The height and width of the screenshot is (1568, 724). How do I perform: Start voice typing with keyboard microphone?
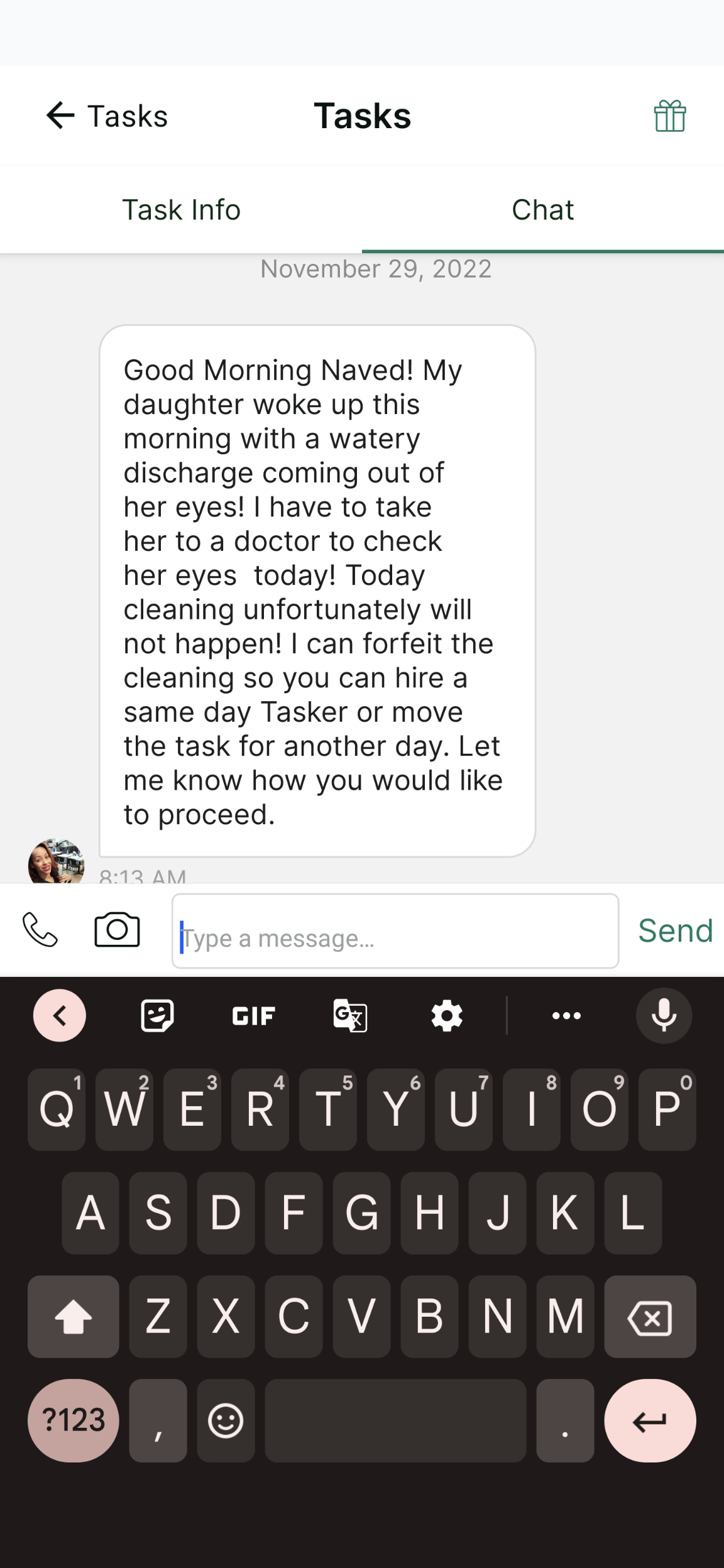tap(664, 1016)
